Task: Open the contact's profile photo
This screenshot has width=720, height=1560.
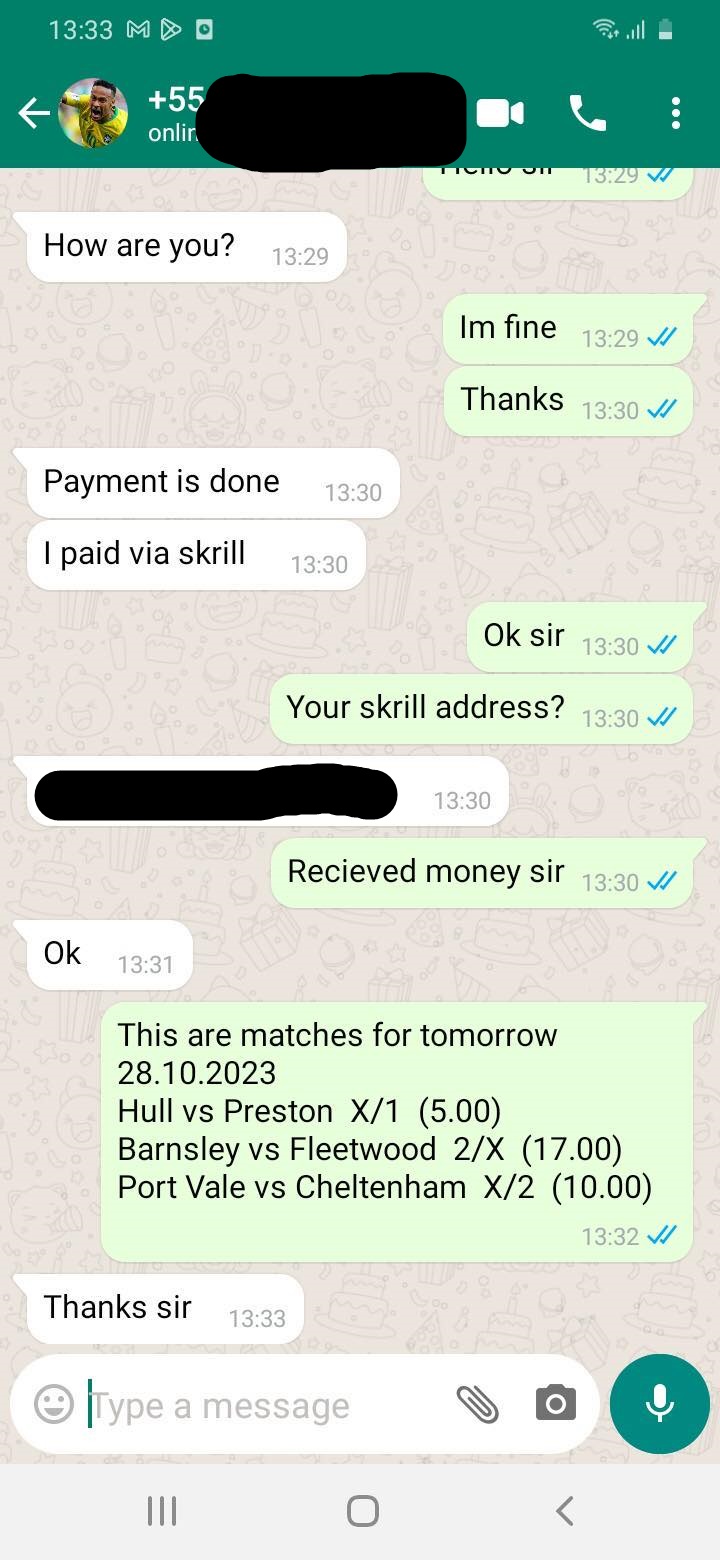Action: point(94,114)
